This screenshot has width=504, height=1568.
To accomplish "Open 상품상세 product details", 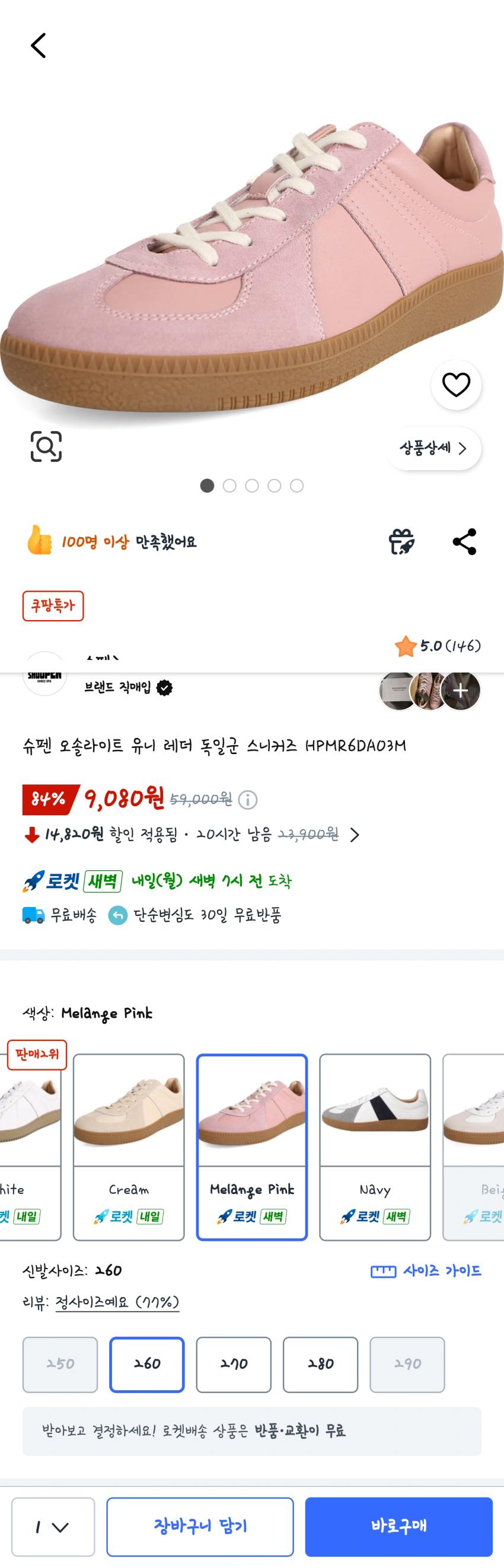I will coord(433,449).
